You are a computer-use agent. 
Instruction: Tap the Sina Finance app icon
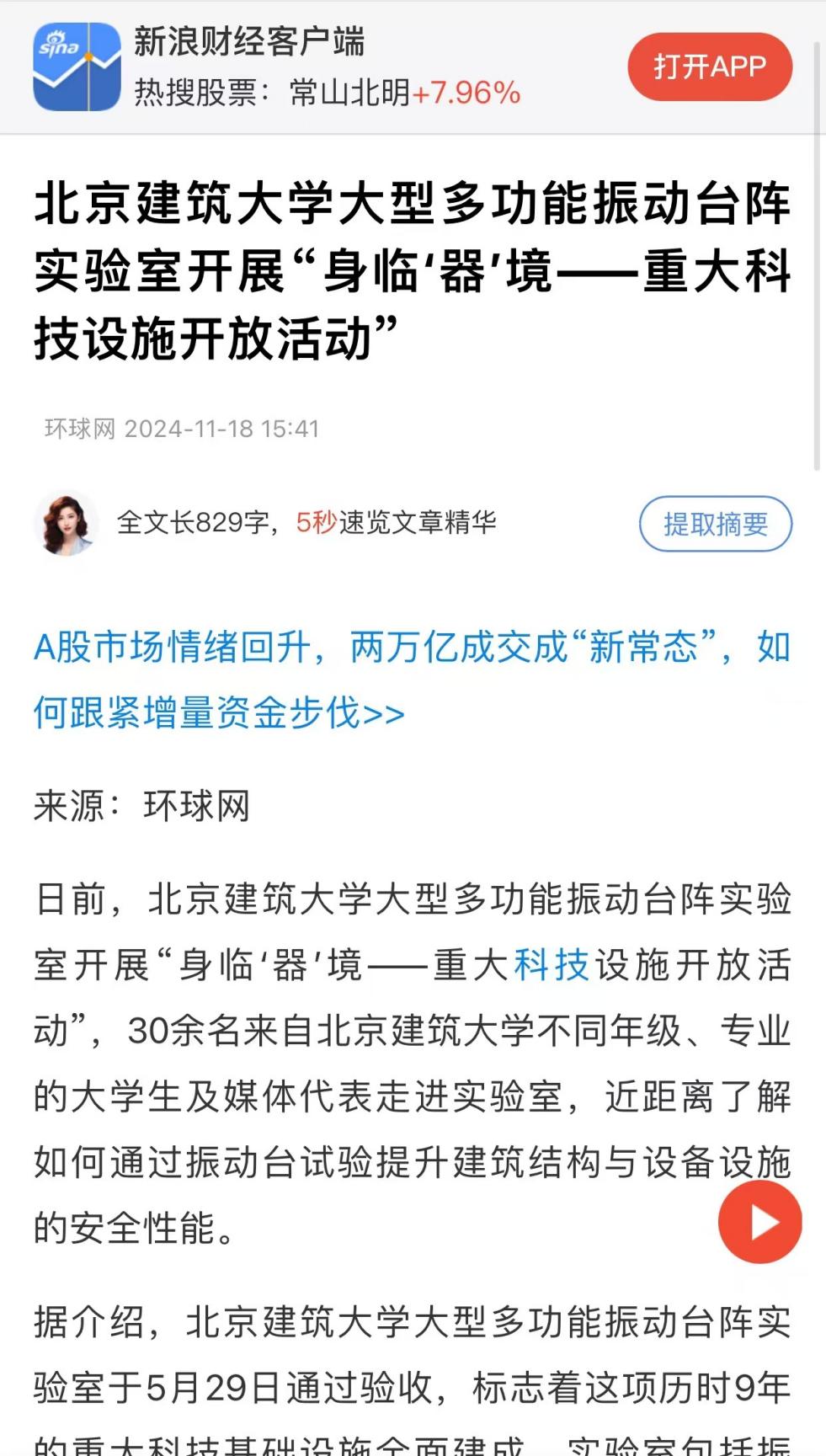coord(77,67)
